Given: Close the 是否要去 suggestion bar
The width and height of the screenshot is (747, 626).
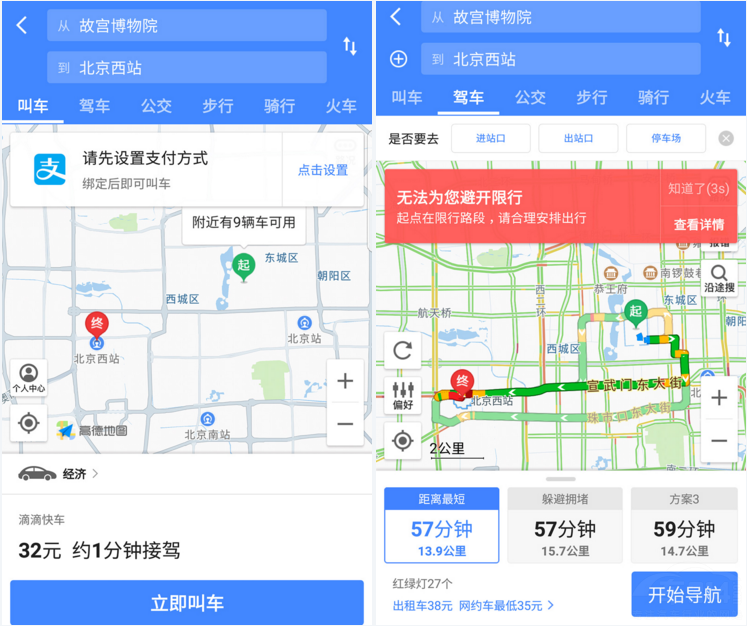Looking at the screenshot, I should coord(726,138).
